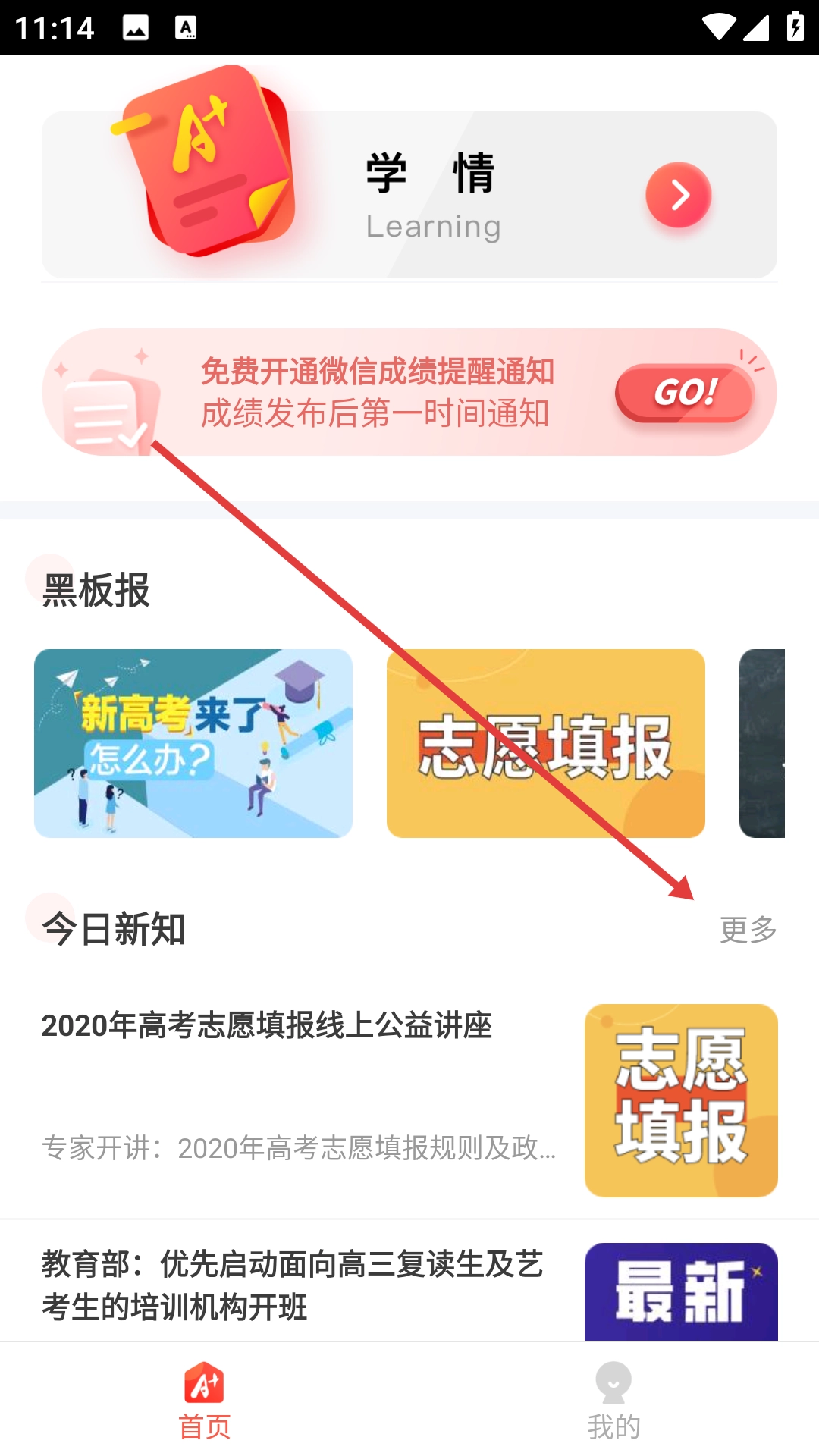The image size is (819, 1456).
Task: Switch to the 我的 tab
Action: tap(614, 1400)
